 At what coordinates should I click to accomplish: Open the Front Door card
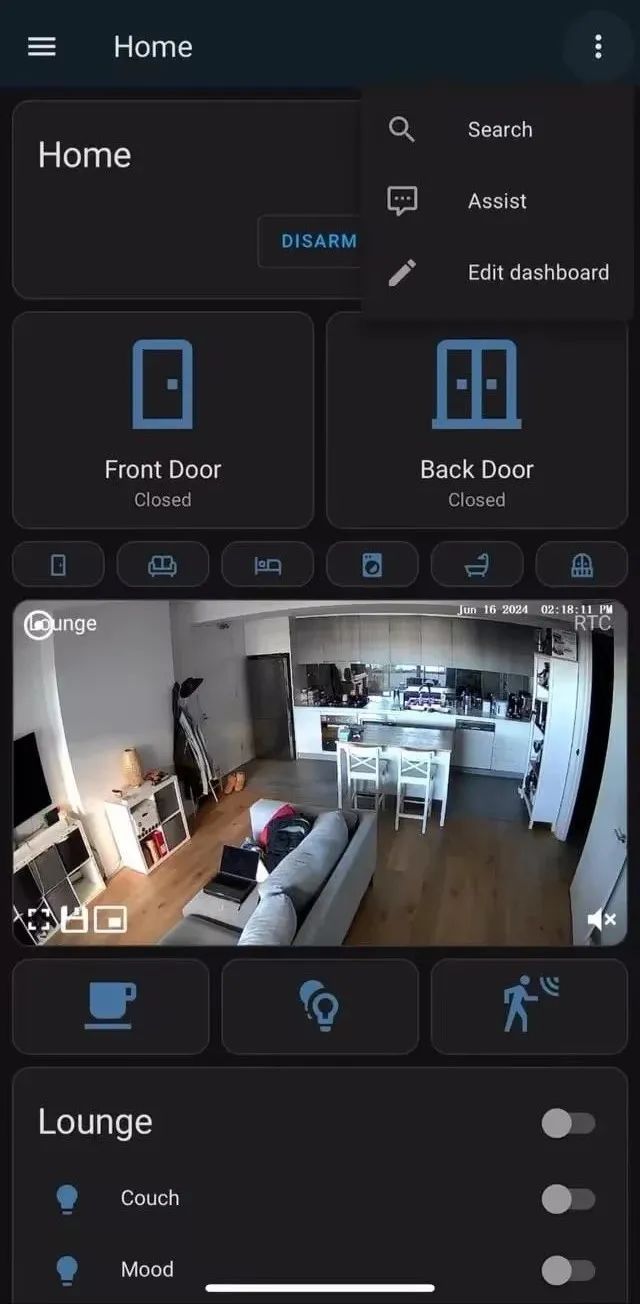tap(163, 420)
